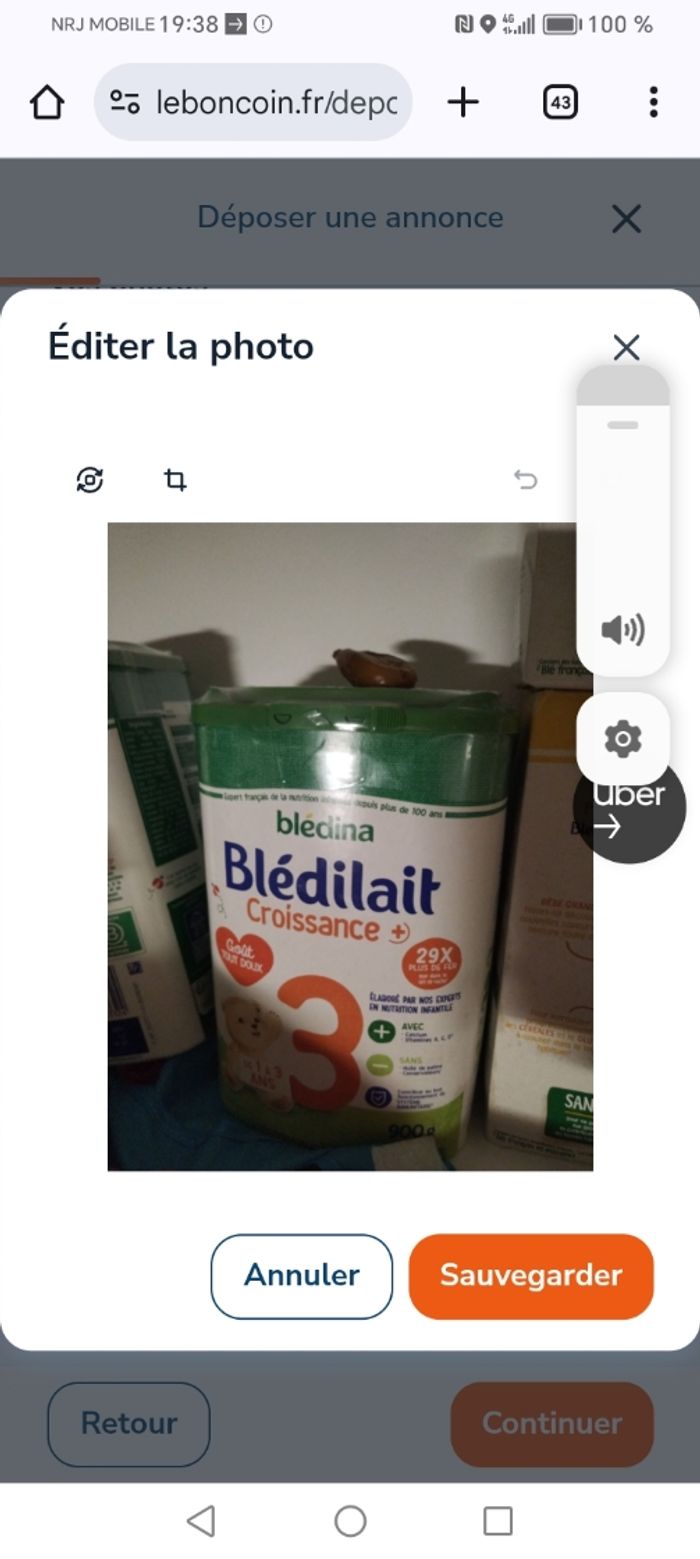The width and height of the screenshot is (700, 1559).
Task: Close the Éditer la photo dialog
Action: (x=626, y=347)
